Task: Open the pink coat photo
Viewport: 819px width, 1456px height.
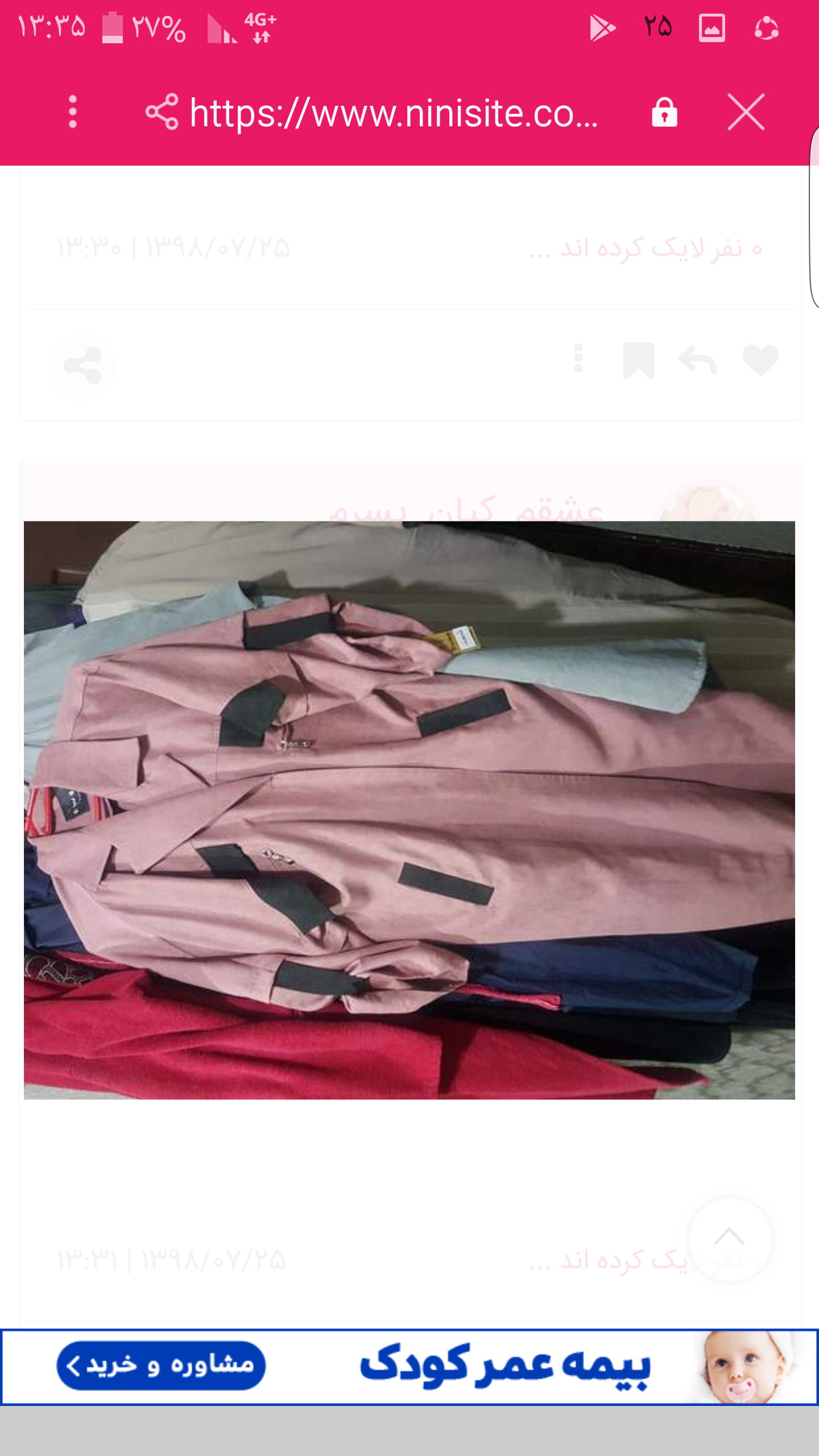Action: pyautogui.click(x=409, y=810)
